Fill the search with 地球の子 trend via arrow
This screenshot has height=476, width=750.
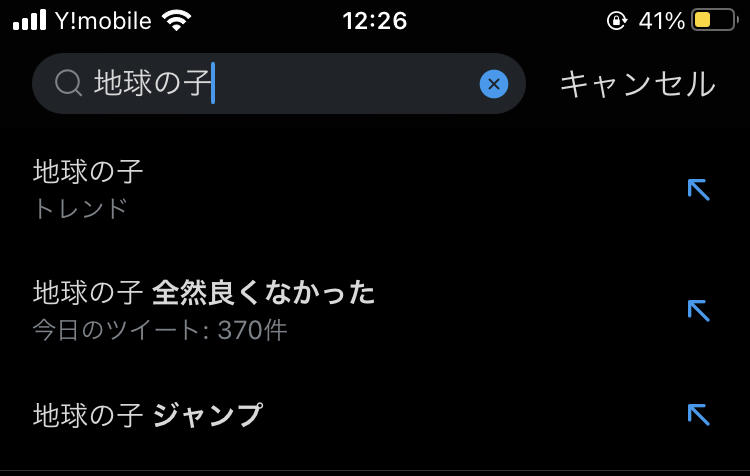[x=698, y=189]
